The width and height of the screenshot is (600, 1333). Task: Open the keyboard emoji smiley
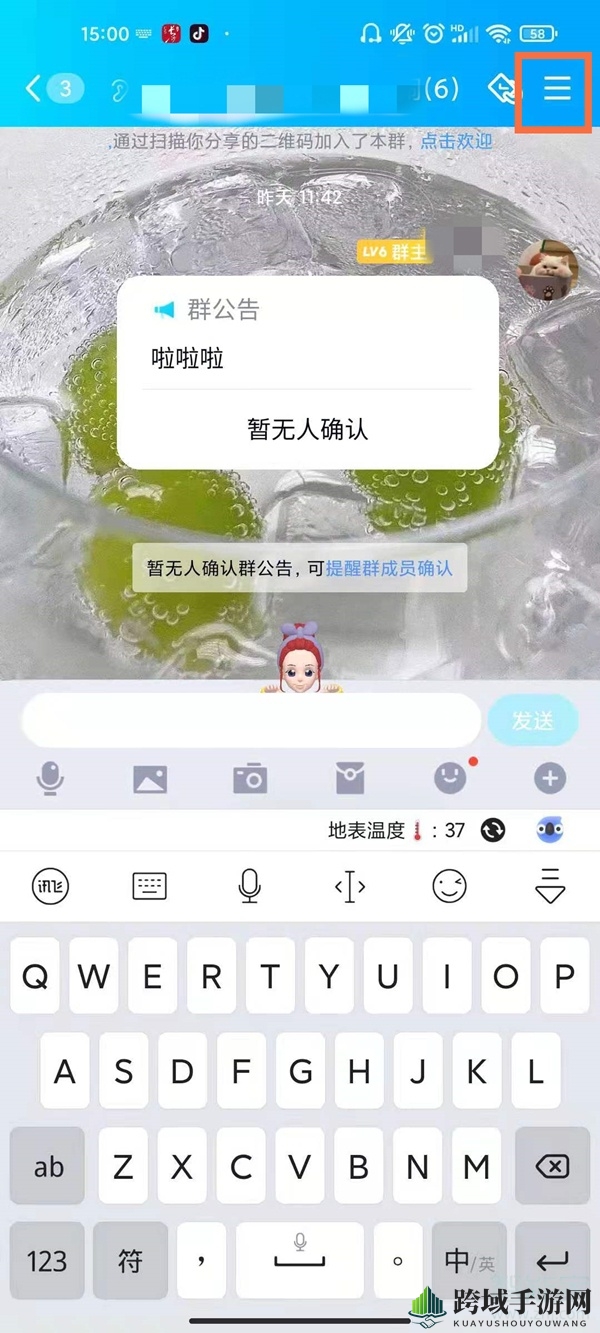pos(450,886)
